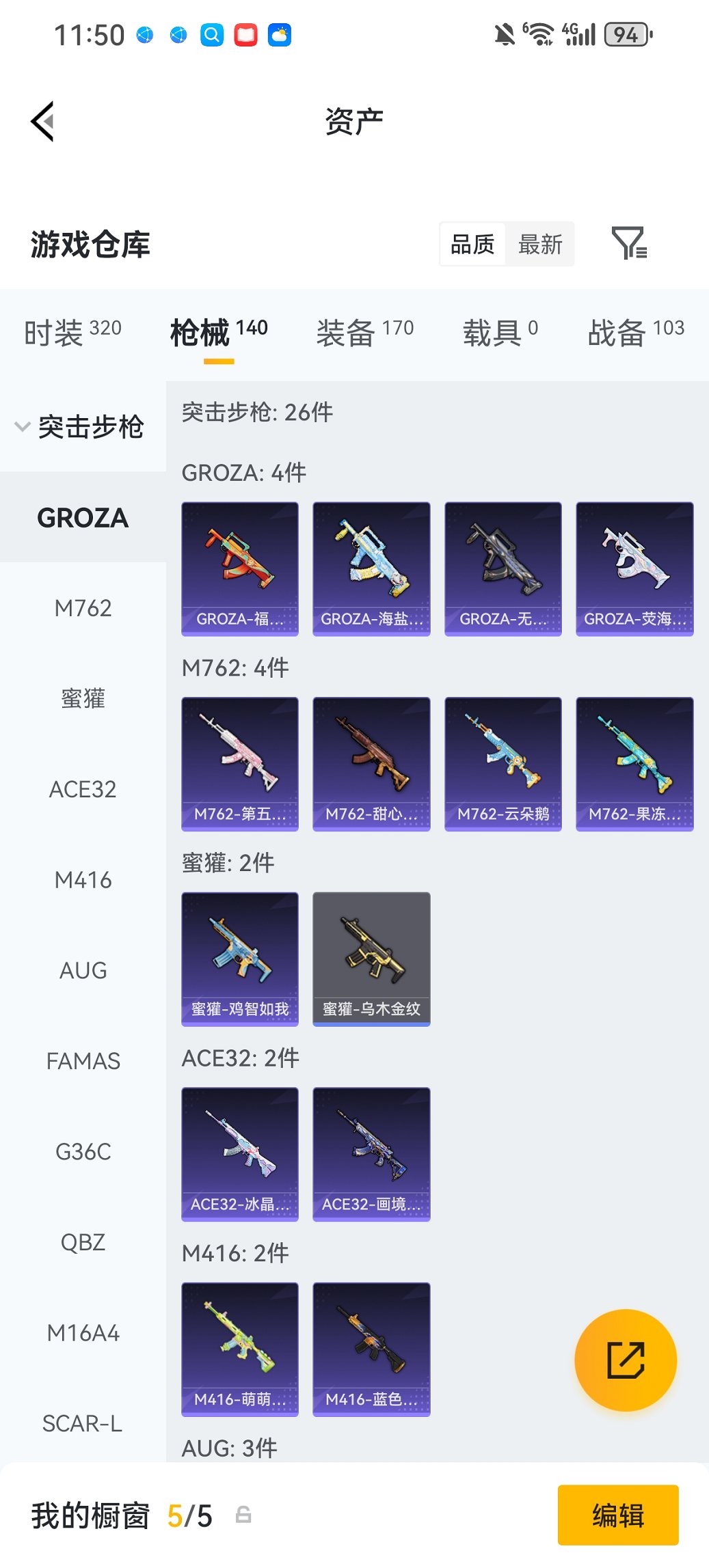This screenshot has height=1568, width=709.
Task: Select AUG in the side list
Action: 83,970
